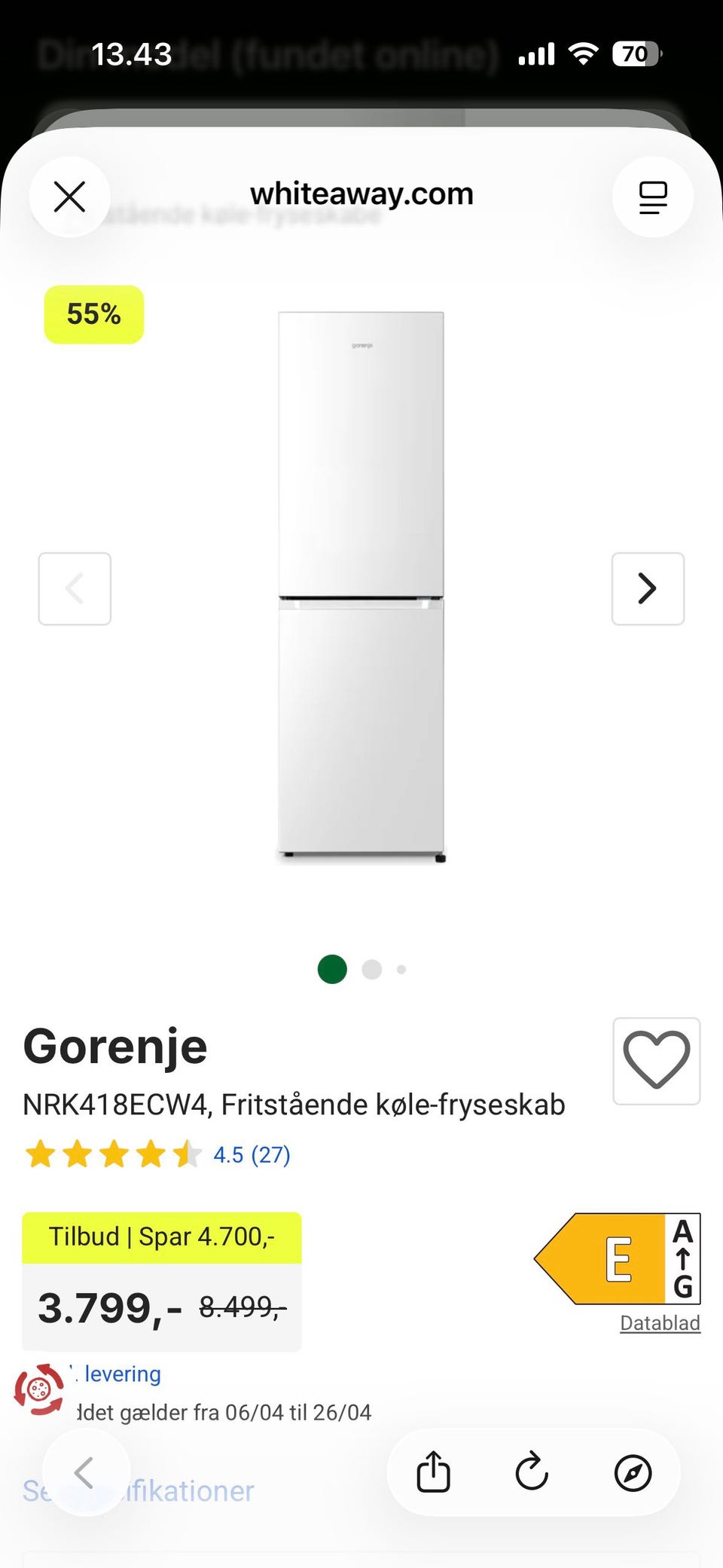Viewport: 723px width, 1568px height.
Task: Advance to the next product photo
Action: pyautogui.click(x=648, y=588)
